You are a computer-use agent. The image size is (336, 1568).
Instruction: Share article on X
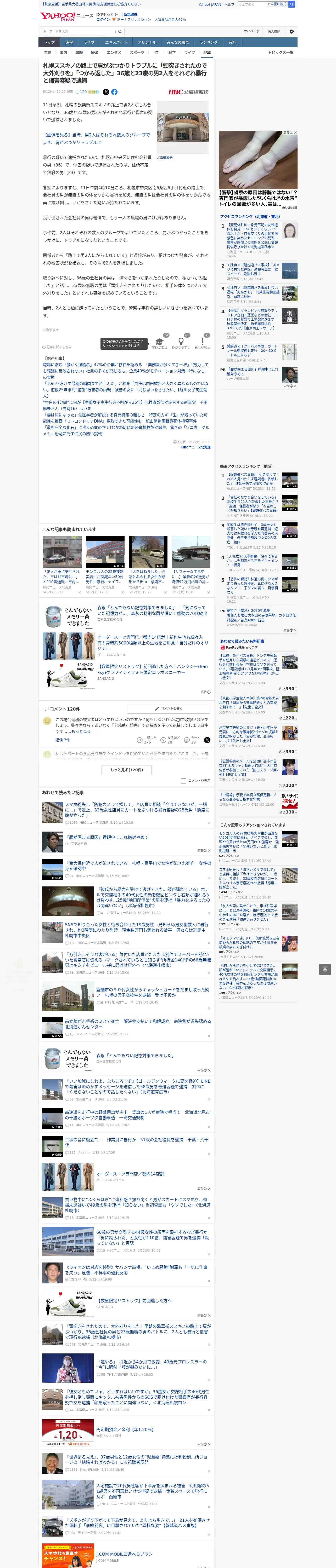[106, 92]
